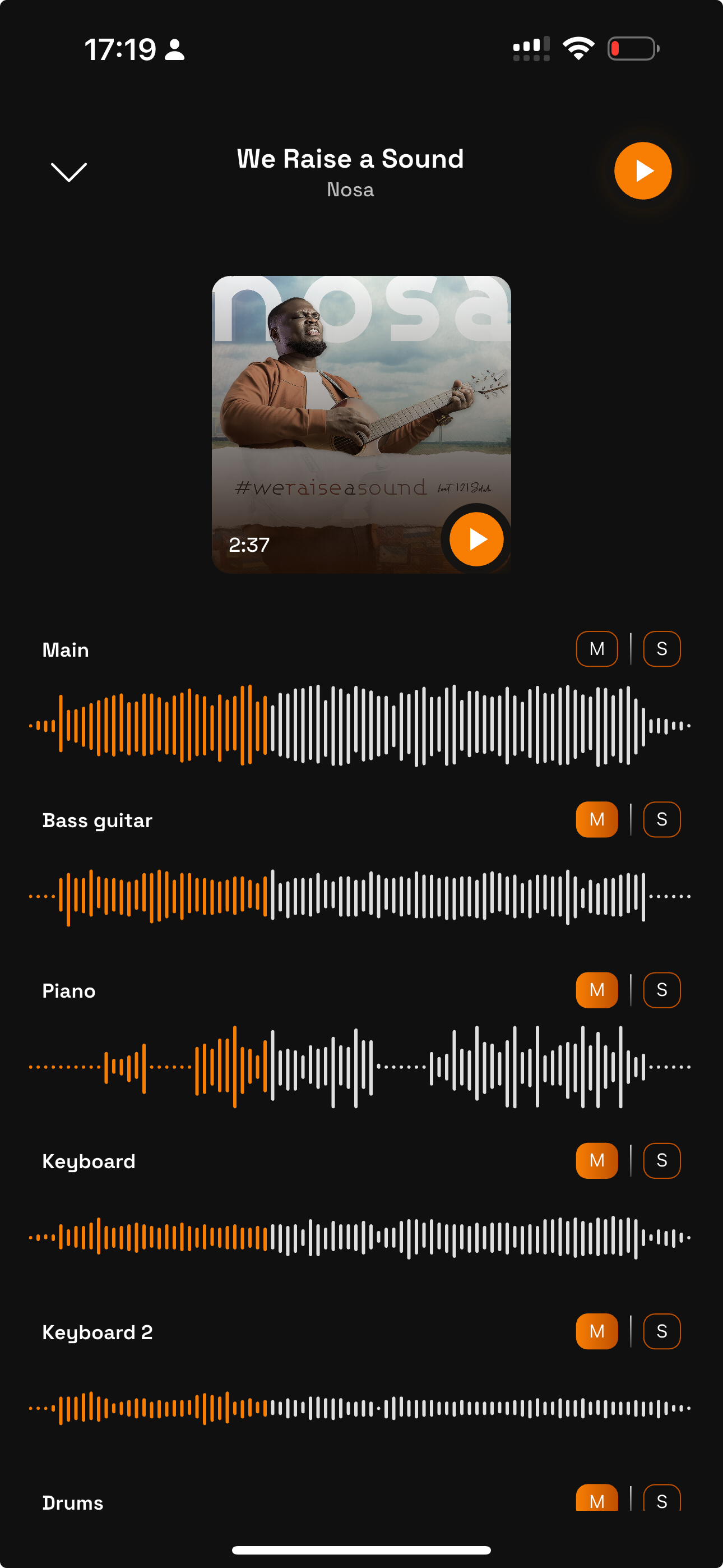Solo the Keyboard track
Image resolution: width=723 pixels, height=1568 pixels.
click(661, 1160)
